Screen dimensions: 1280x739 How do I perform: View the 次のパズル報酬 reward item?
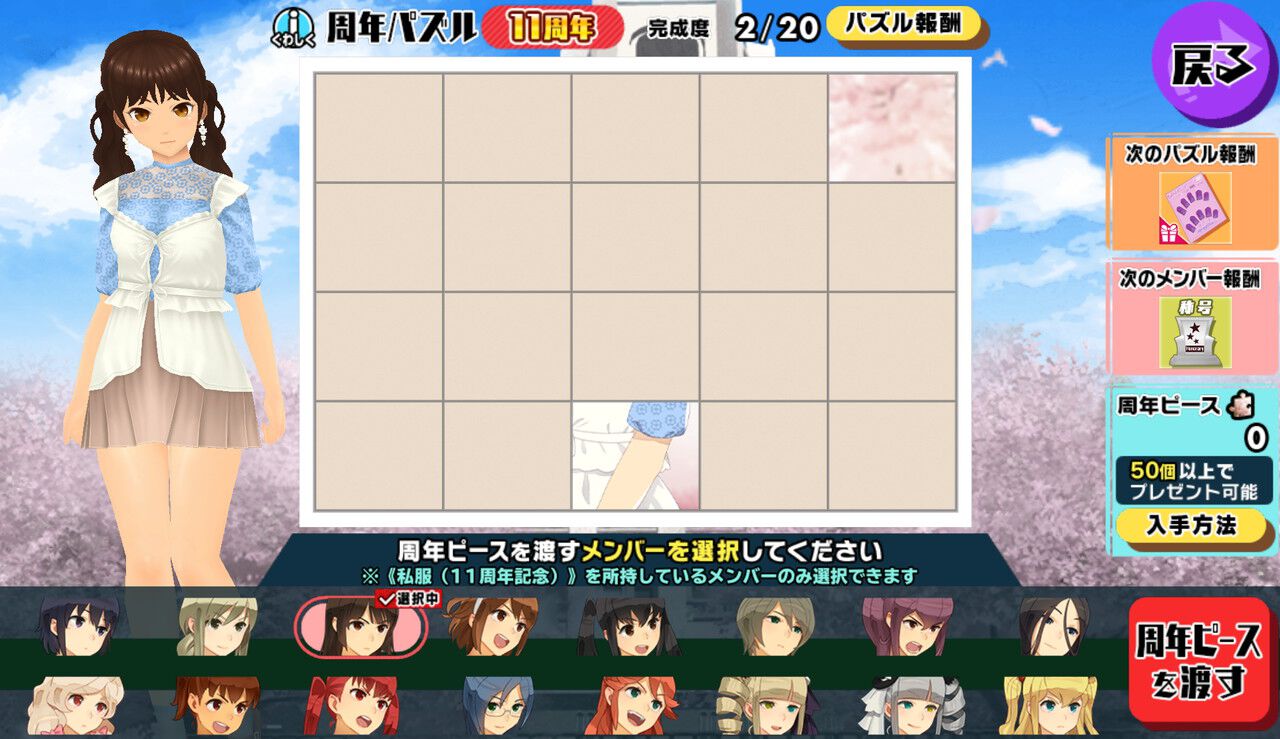1195,208
